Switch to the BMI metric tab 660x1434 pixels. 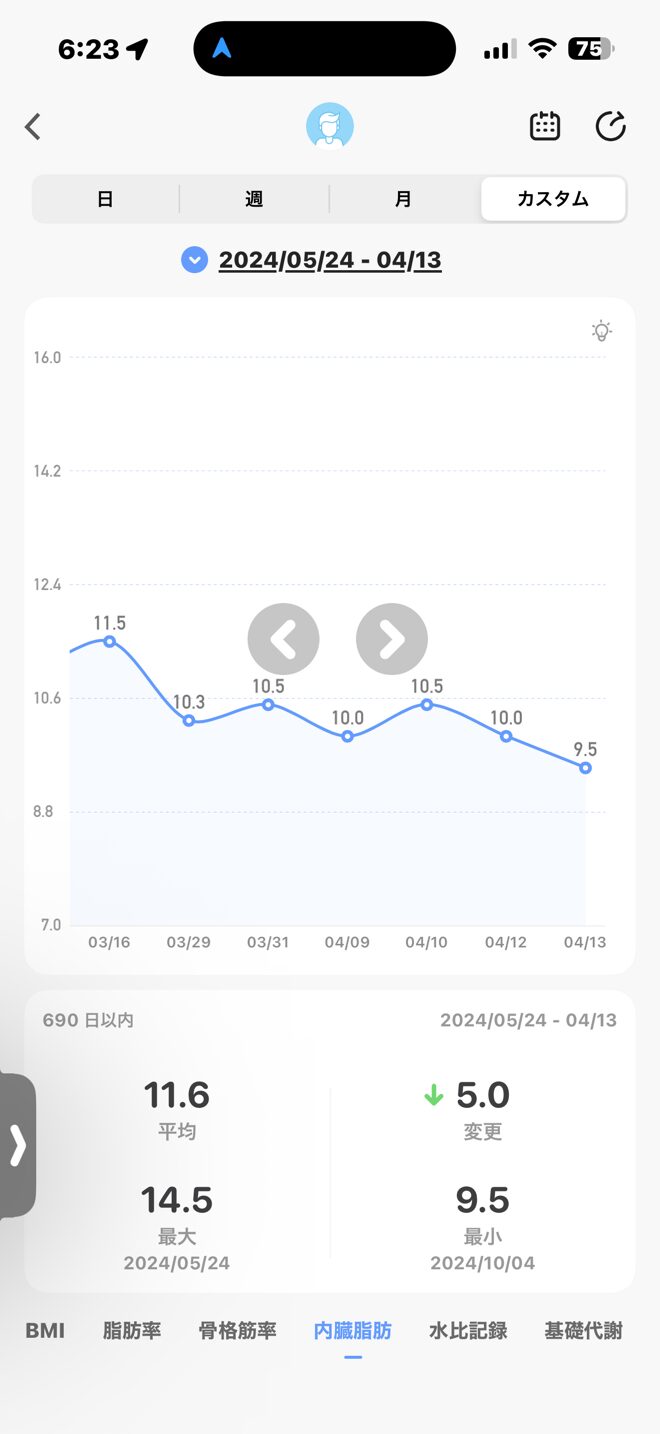(x=45, y=1331)
